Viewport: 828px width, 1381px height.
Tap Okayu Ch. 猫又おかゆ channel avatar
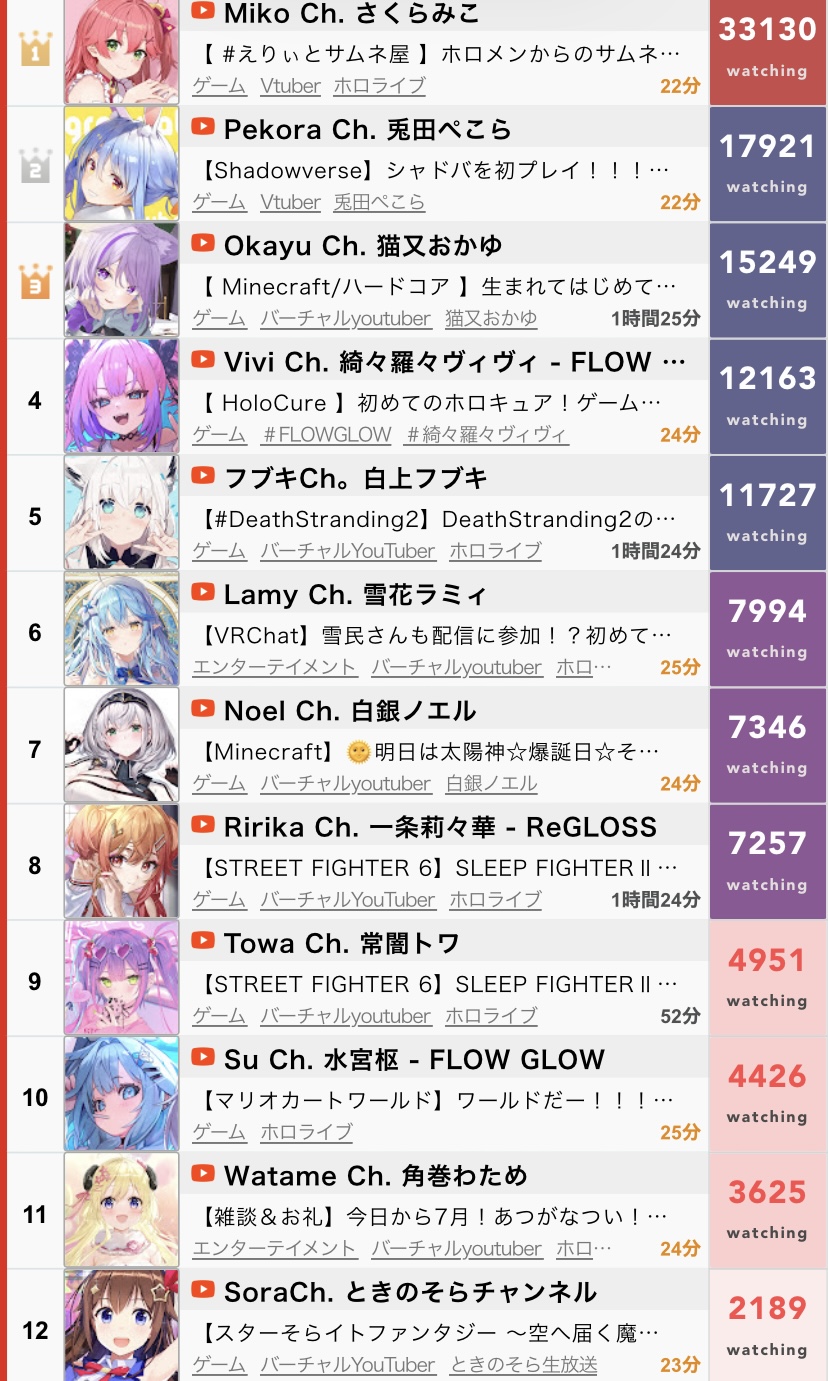(x=121, y=281)
